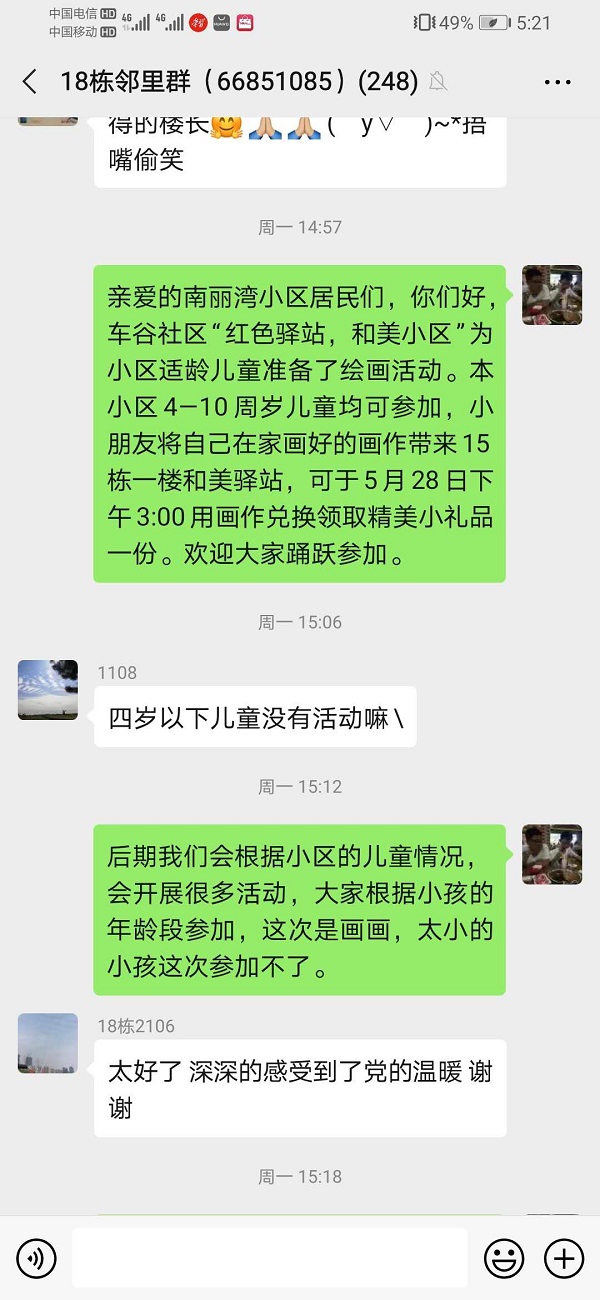600x1300 pixels.
Task: Open avatar of member 18栋2106
Action: (48, 1043)
